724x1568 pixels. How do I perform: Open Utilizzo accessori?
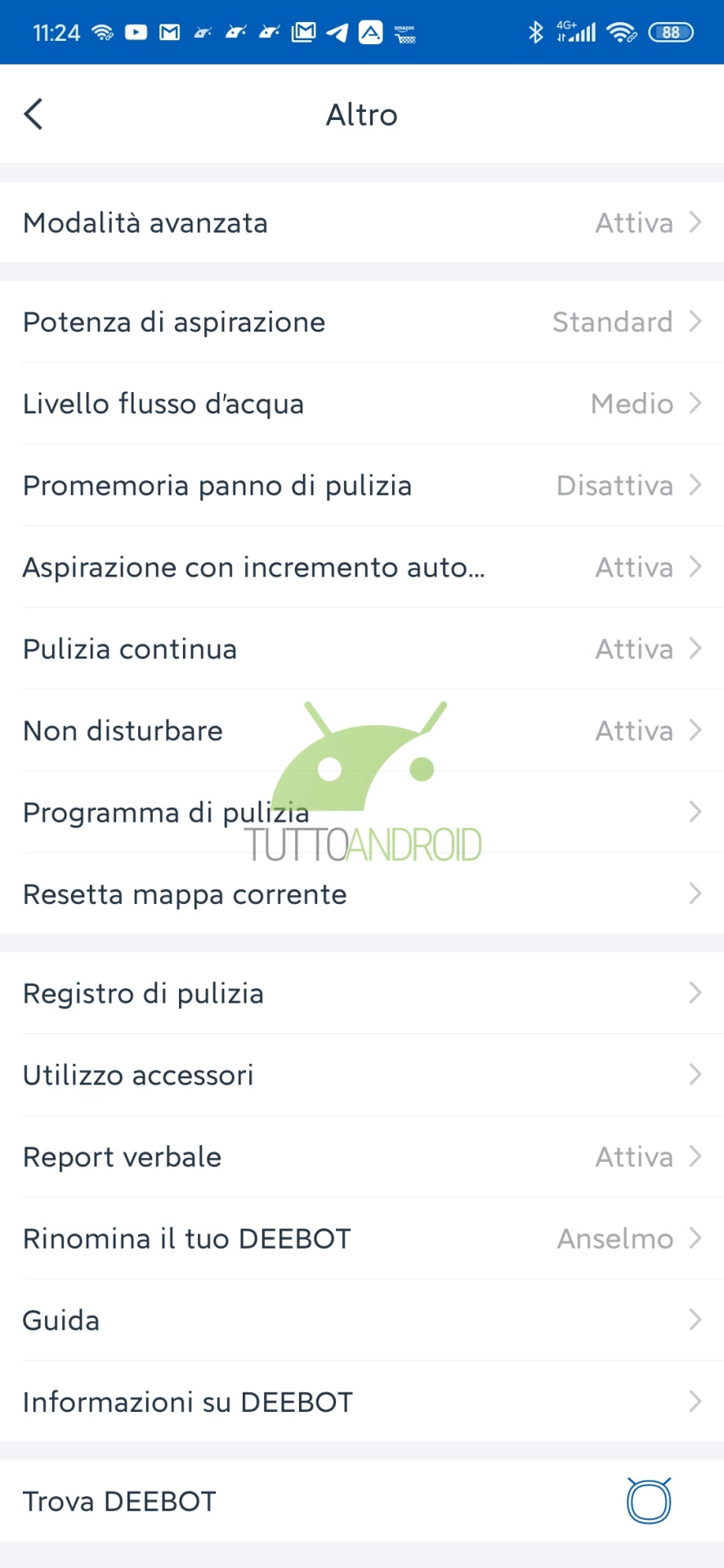(x=362, y=1075)
